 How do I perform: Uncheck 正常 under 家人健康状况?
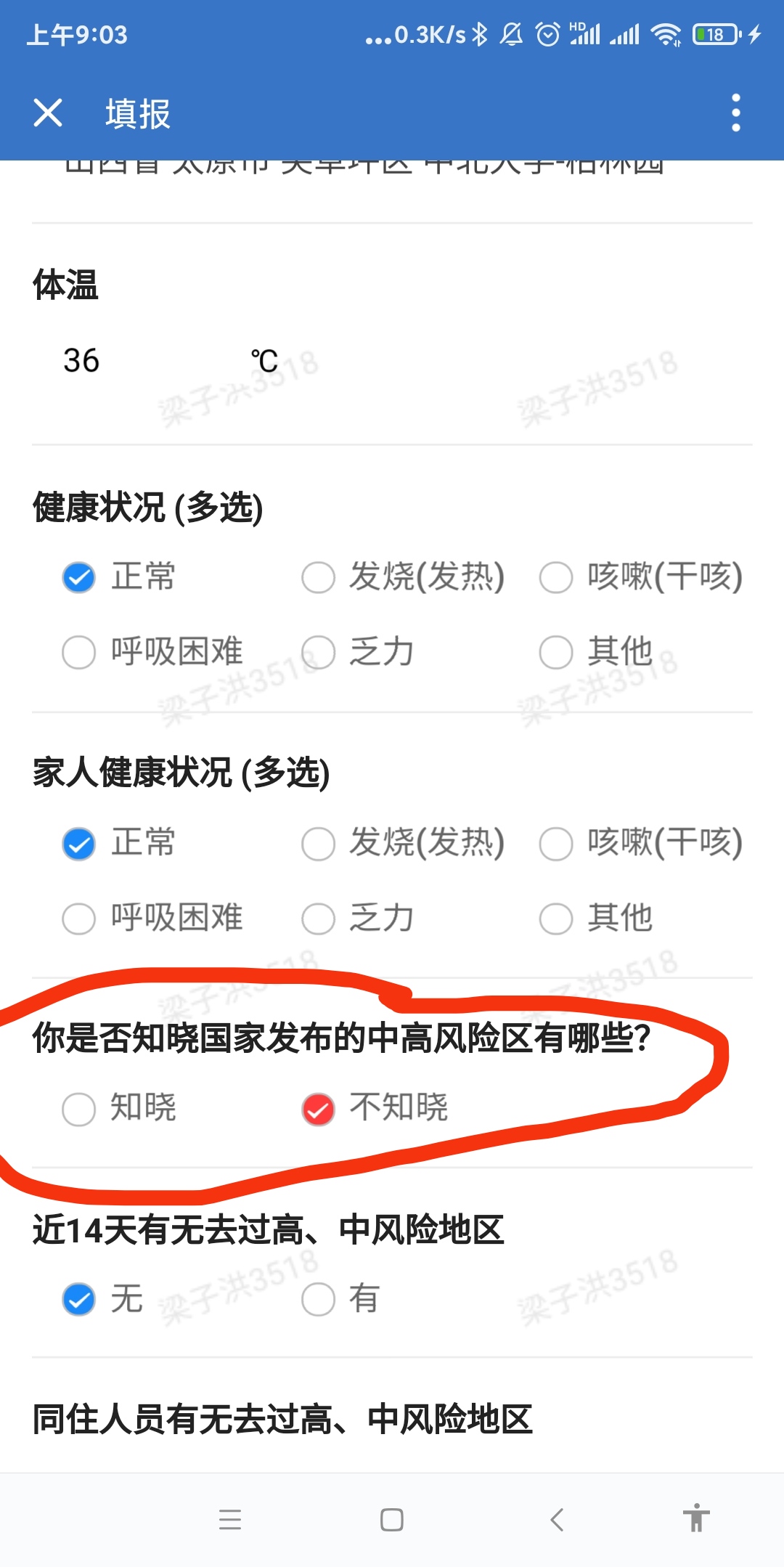coord(118,844)
